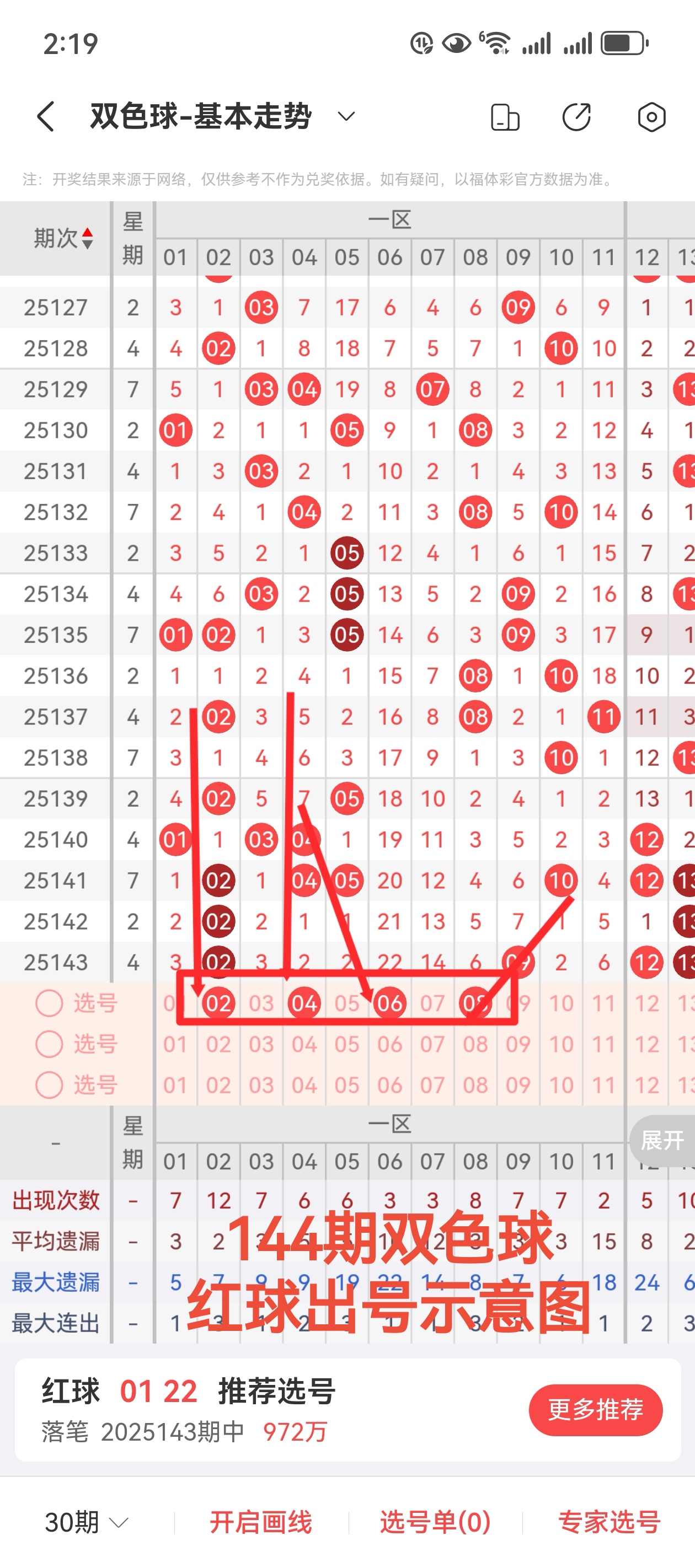
Task: Expand the statistics with 展开
Action: pyautogui.click(x=662, y=1140)
